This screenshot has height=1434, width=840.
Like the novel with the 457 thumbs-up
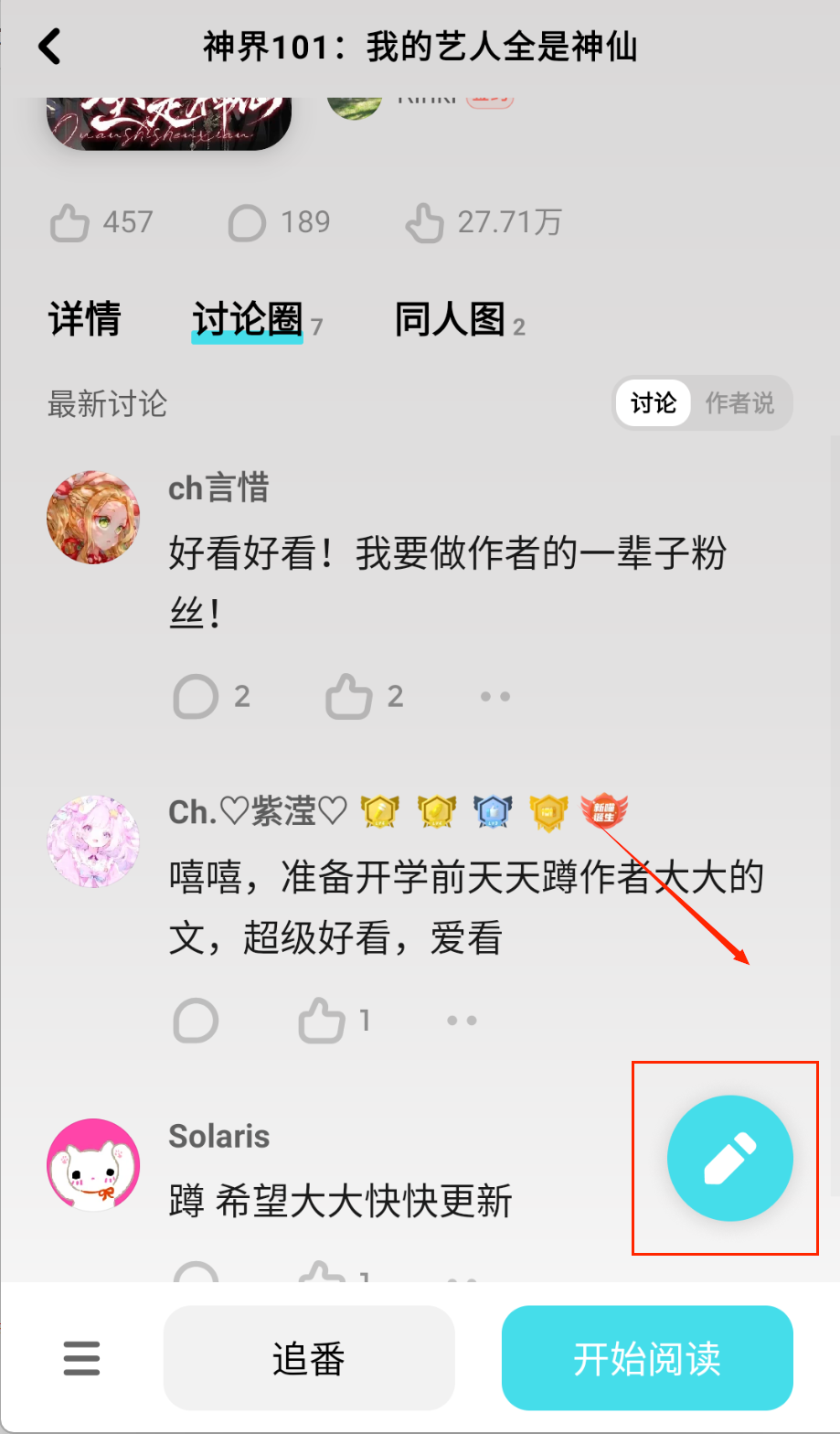[x=71, y=222]
